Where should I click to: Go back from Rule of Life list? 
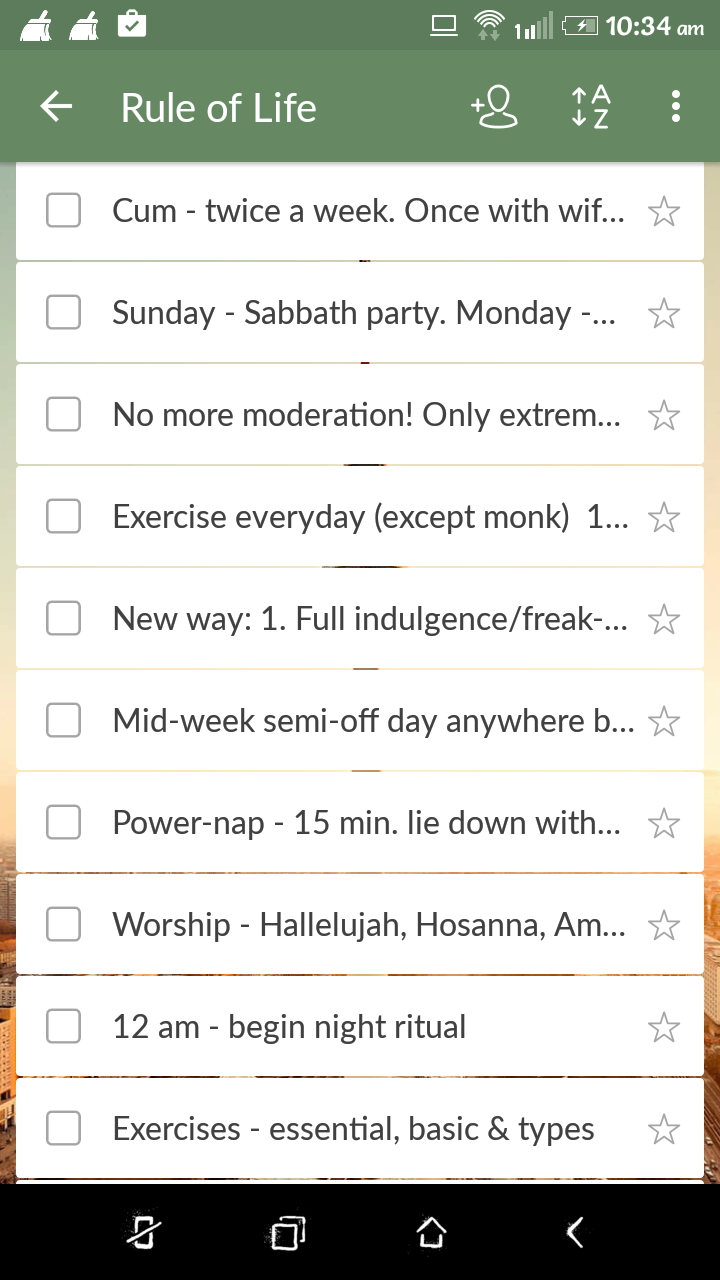tap(57, 107)
